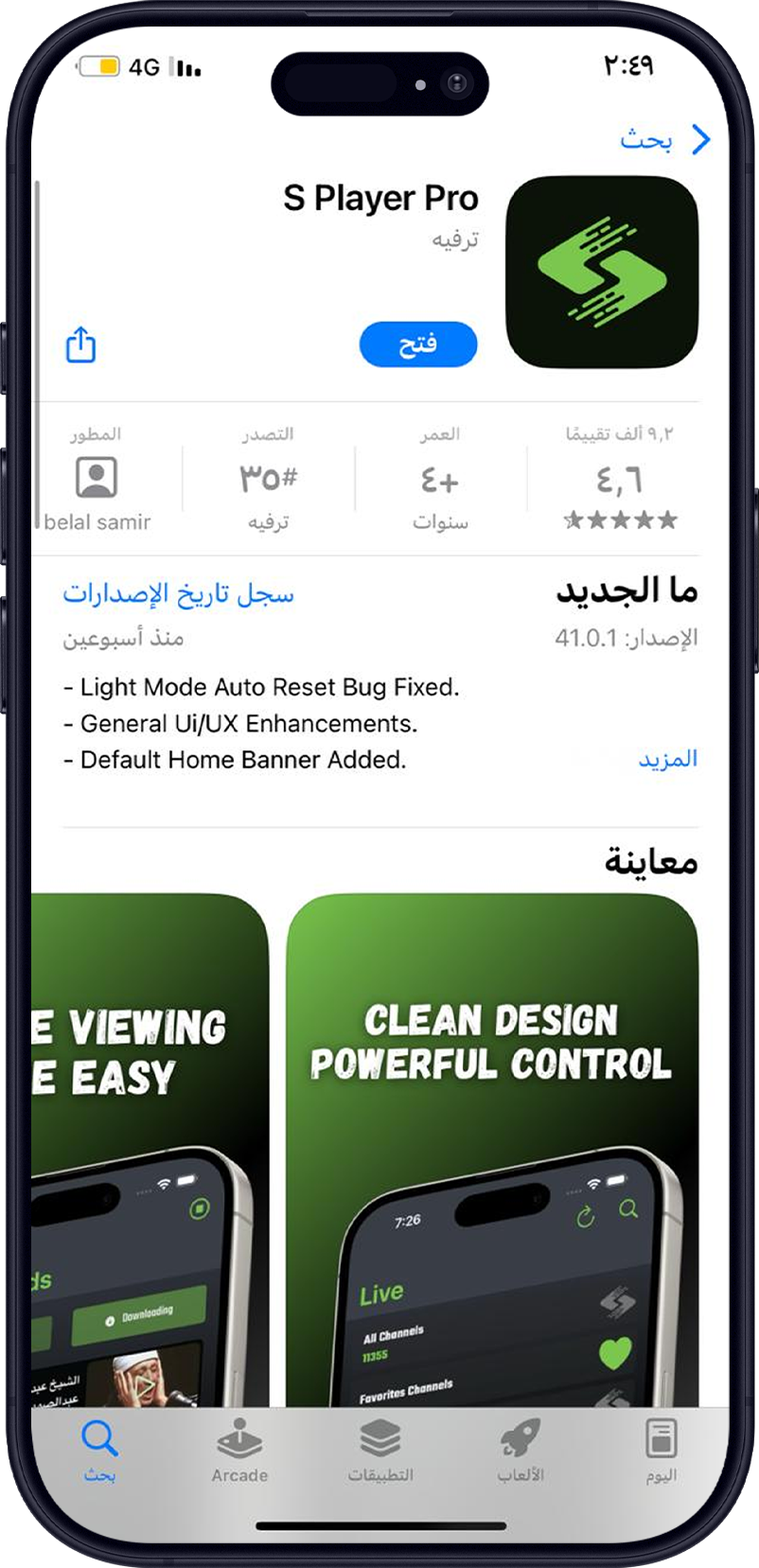This screenshot has width=759, height=1568.
Task: Select the بحث search tab in the bottom bar
Action: (x=99, y=1450)
